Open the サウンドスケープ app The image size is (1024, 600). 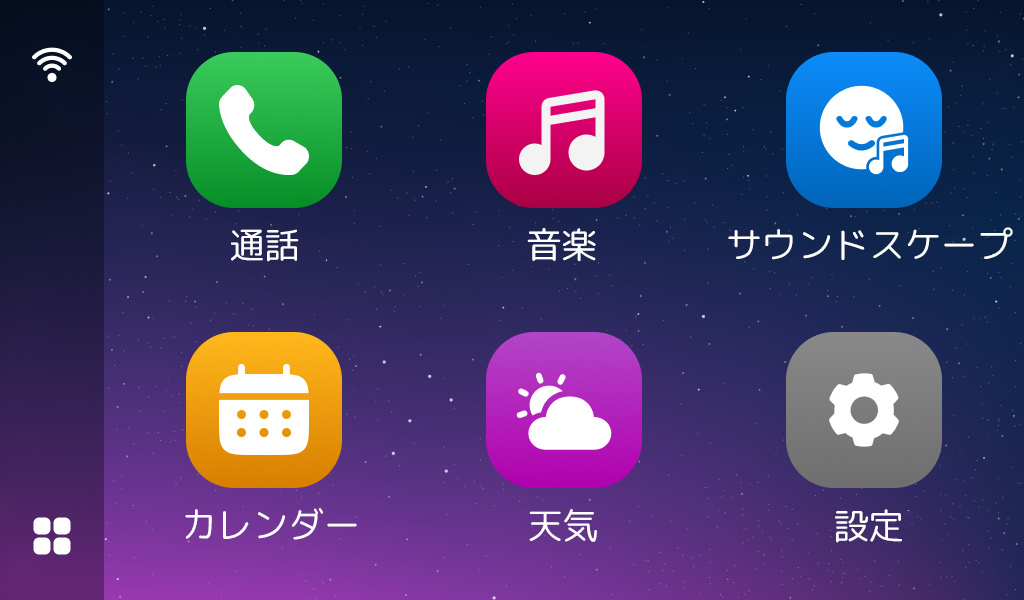point(864,130)
